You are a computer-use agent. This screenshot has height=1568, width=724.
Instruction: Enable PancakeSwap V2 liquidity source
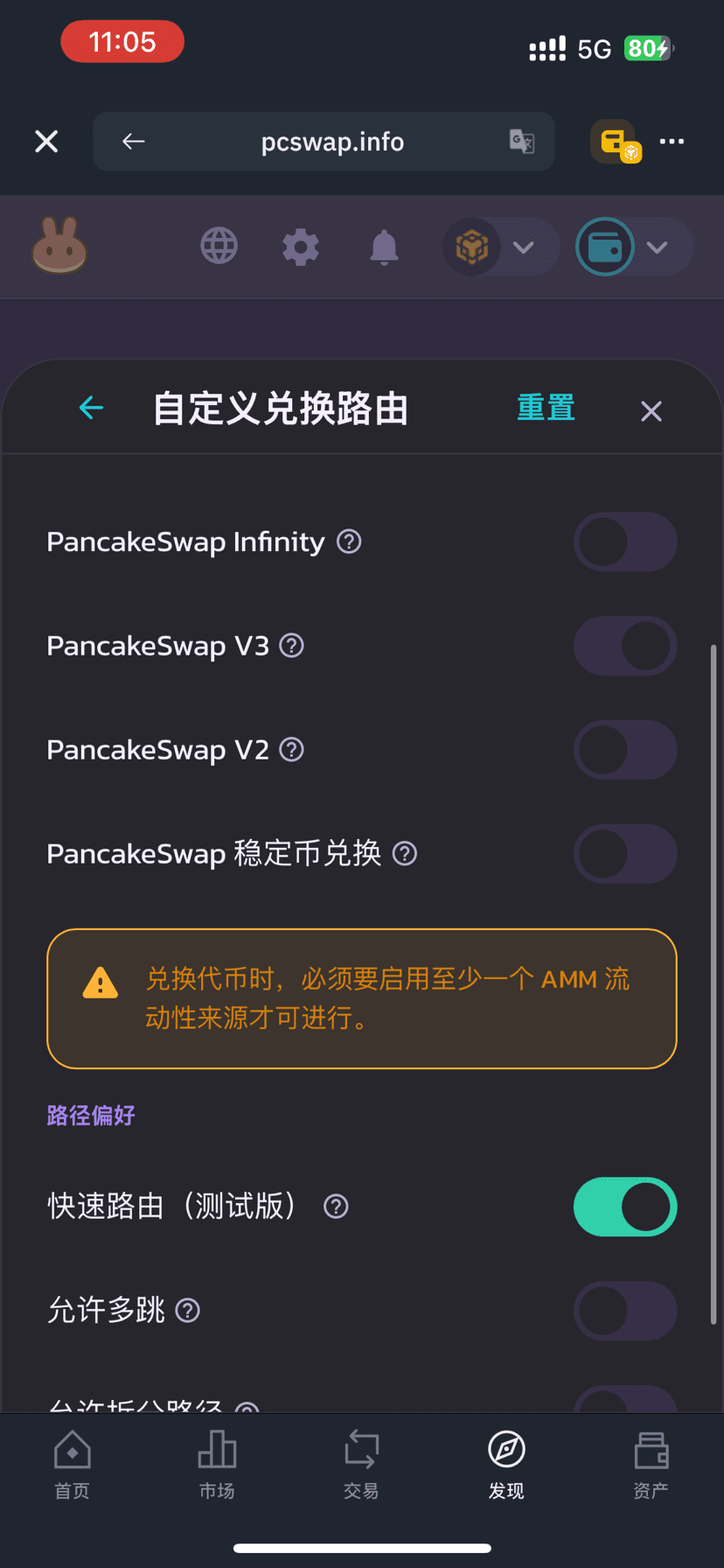pos(625,750)
